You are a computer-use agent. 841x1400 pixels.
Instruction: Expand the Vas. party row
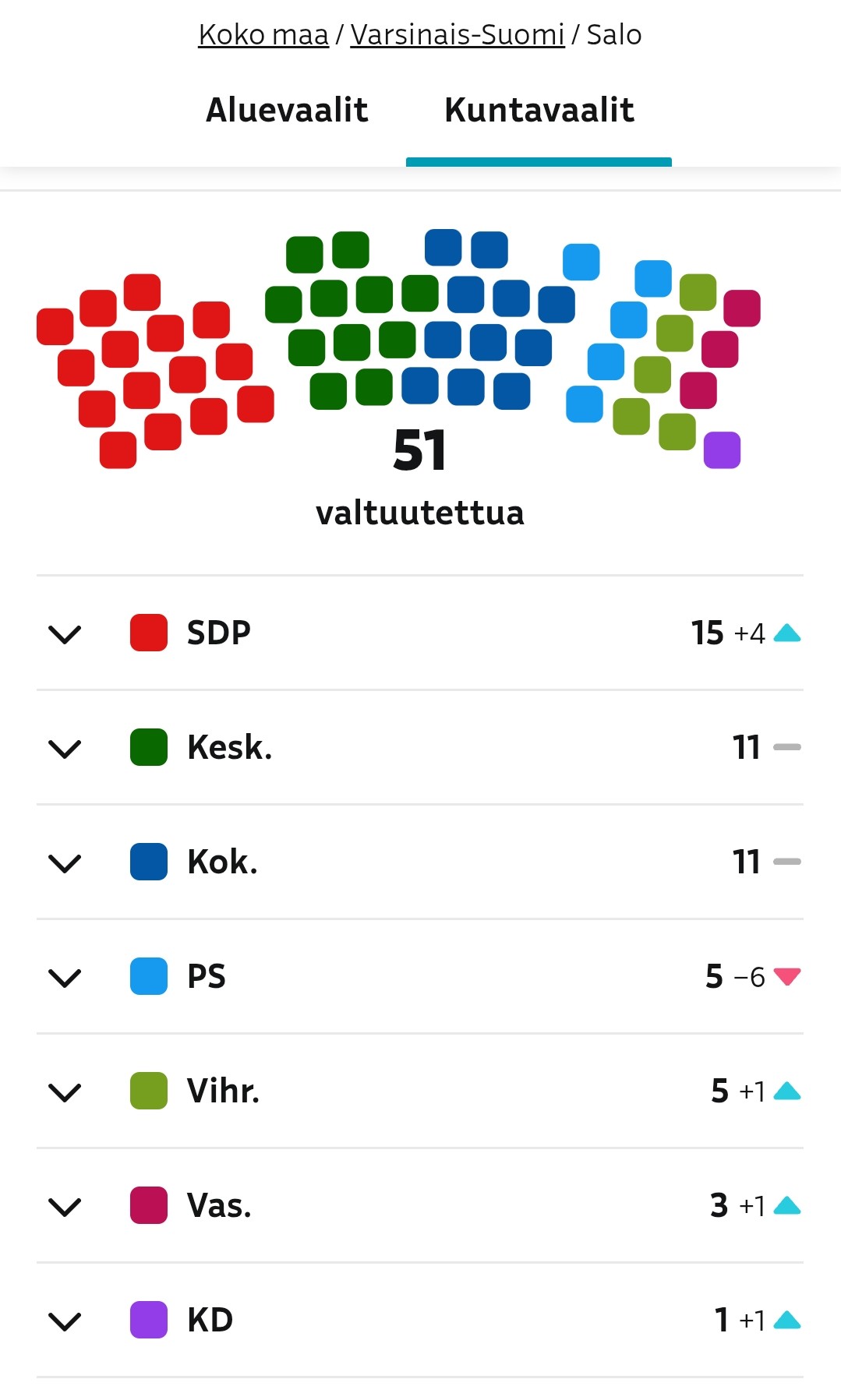point(420,1205)
